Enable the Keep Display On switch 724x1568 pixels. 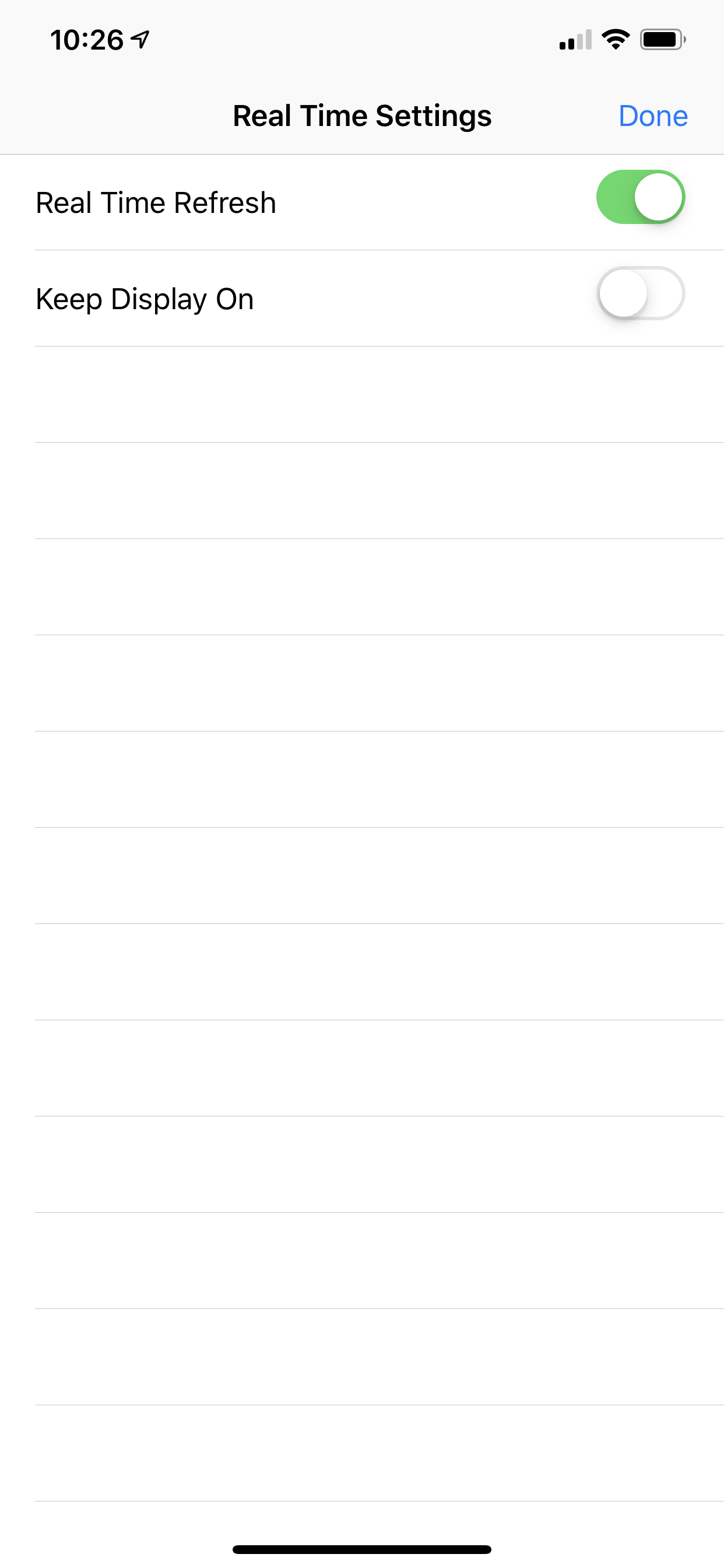tap(640, 293)
